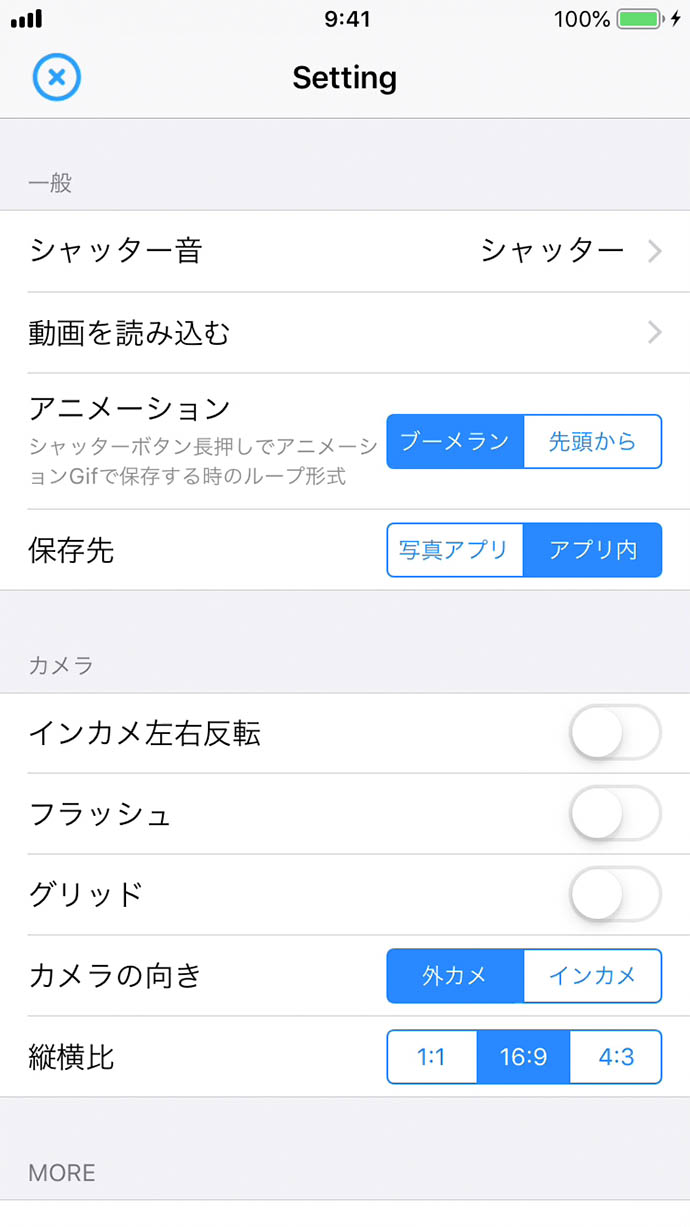690x1227 pixels.
Task: Switch camera direction to インカメ
Action: pos(592,976)
